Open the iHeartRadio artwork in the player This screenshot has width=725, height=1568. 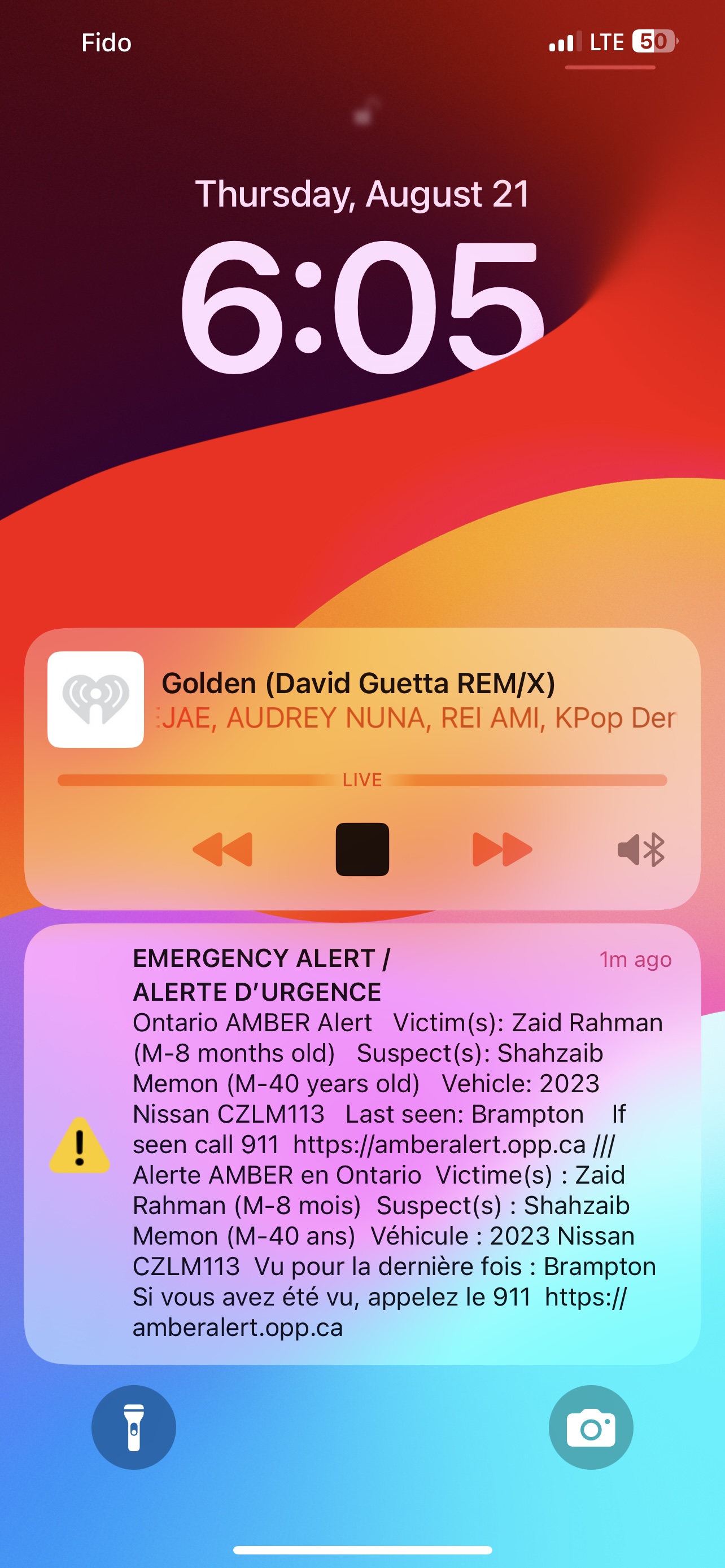tap(95, 699)
